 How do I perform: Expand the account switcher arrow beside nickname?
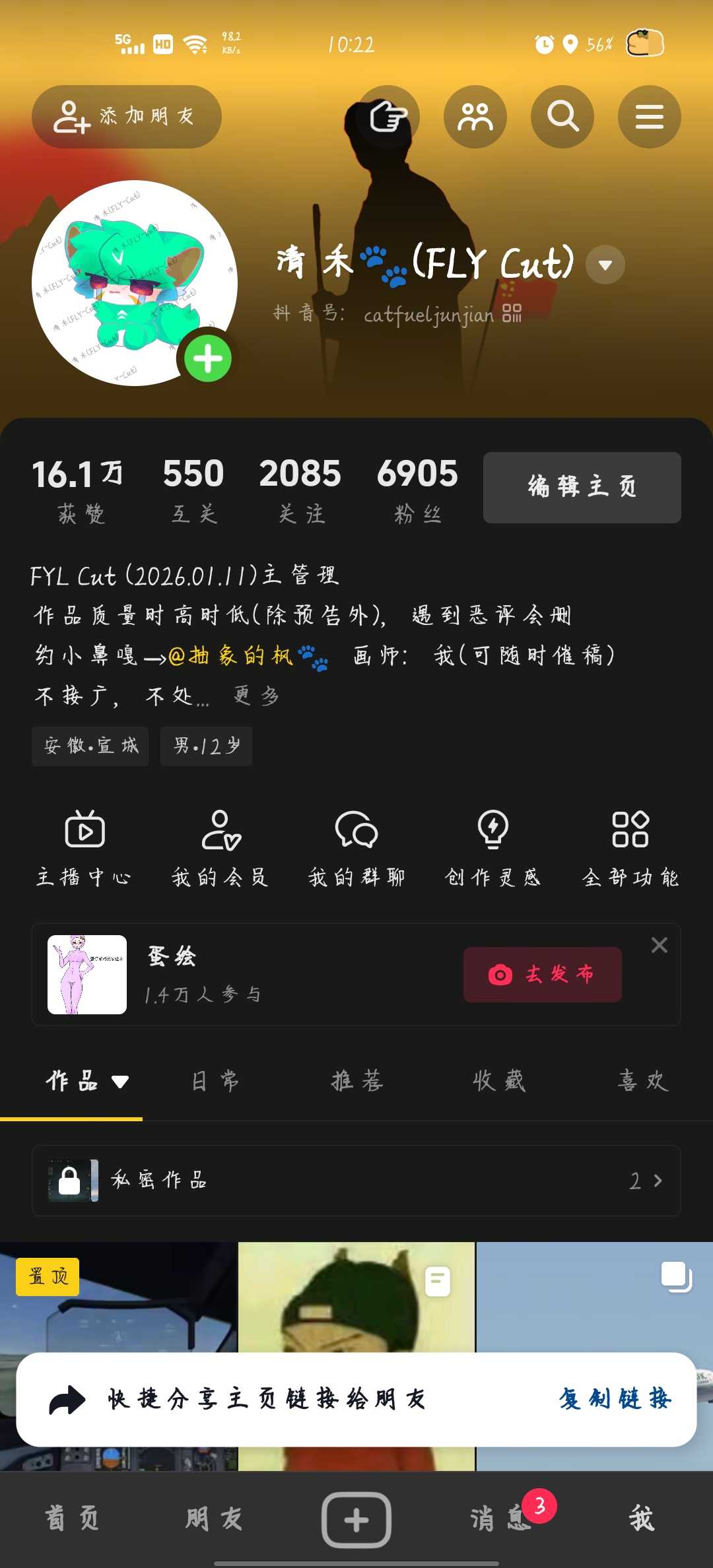pos(605,265)
